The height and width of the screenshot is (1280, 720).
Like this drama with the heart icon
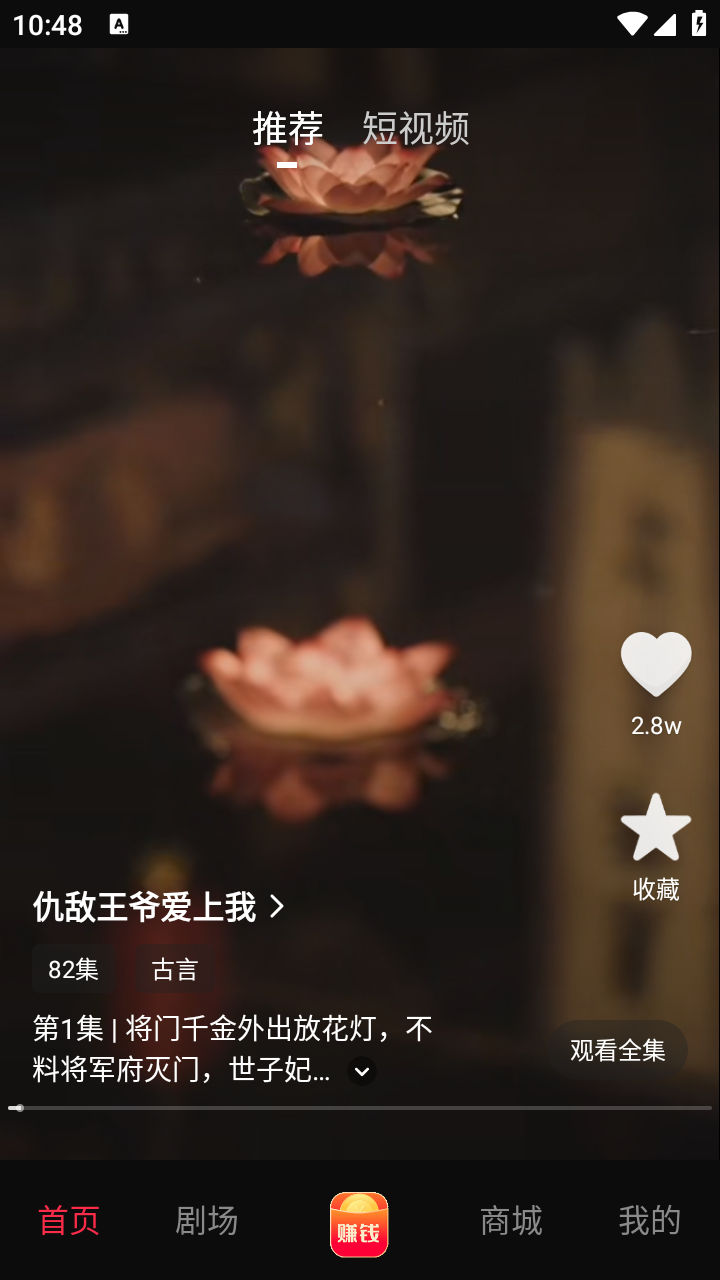pyautogui.click(x=656, y=664)
